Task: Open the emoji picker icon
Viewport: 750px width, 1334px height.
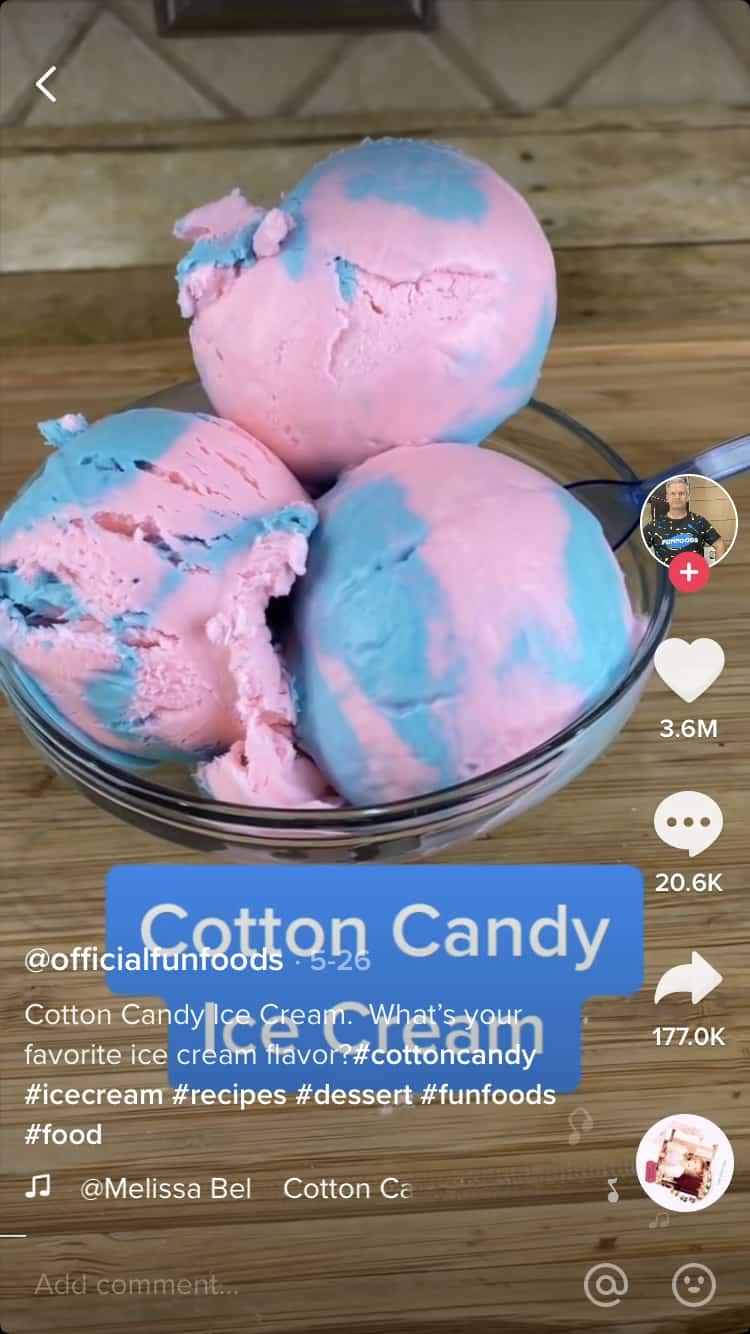Action: [693, 1284]
